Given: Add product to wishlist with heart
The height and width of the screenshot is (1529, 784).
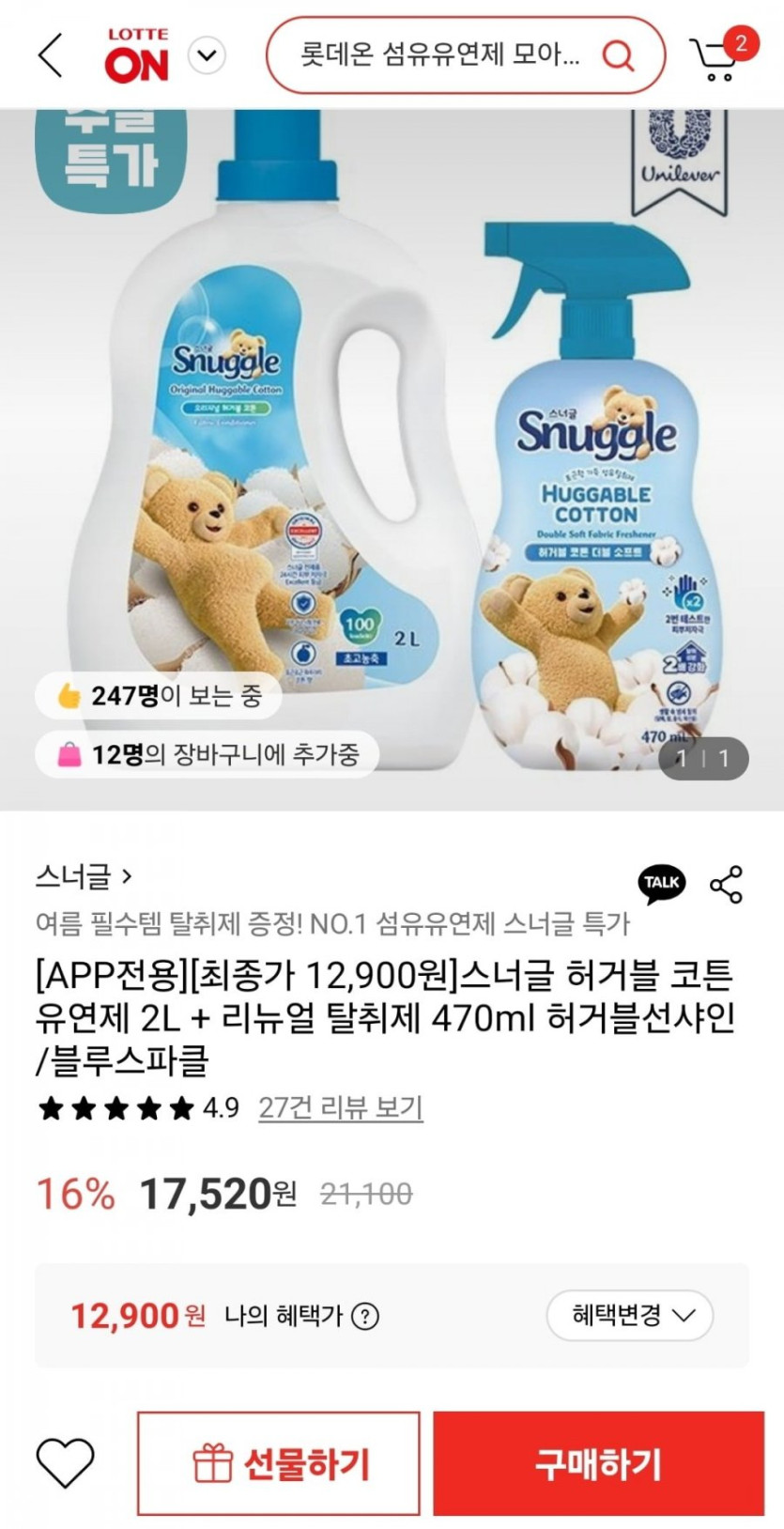Looking at the screenshot, I should tap(65, 1463).
